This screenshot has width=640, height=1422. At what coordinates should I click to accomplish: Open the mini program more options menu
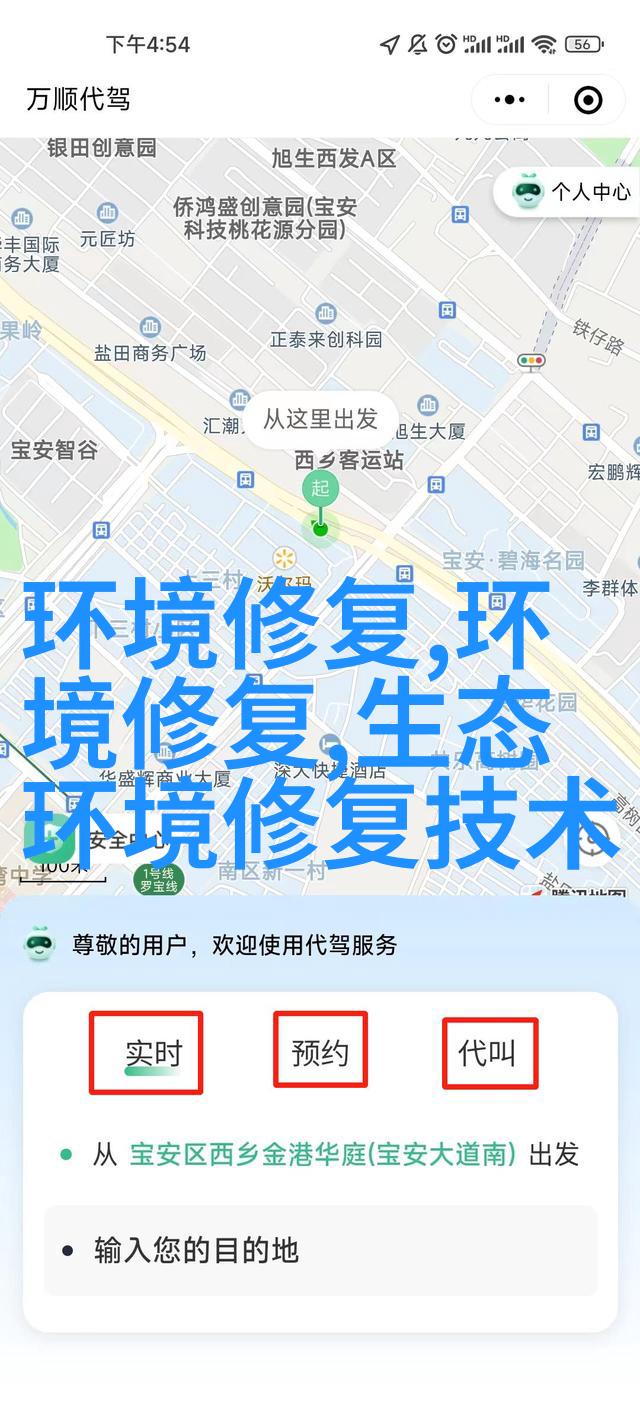point(510,99)
